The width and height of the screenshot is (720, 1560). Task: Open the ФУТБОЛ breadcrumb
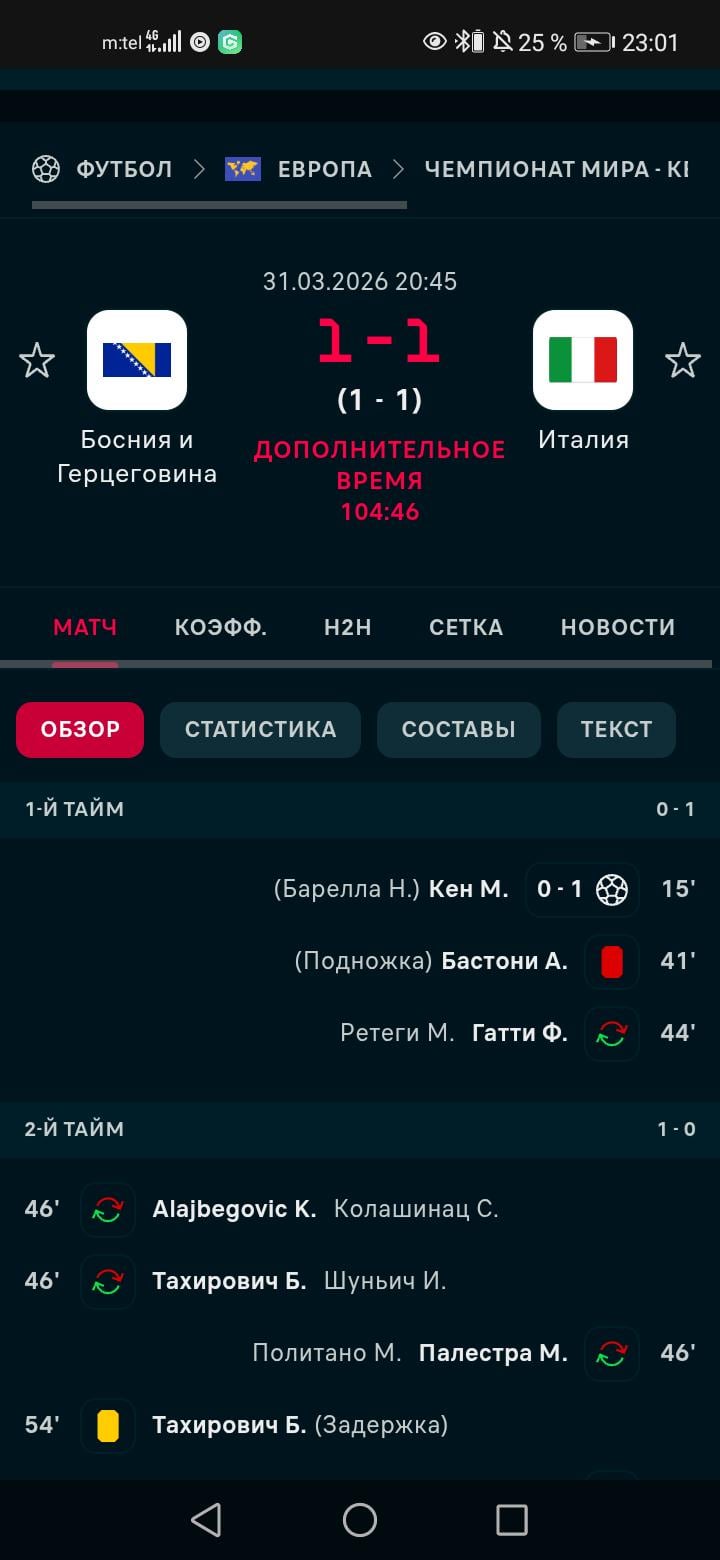[123, 169]
